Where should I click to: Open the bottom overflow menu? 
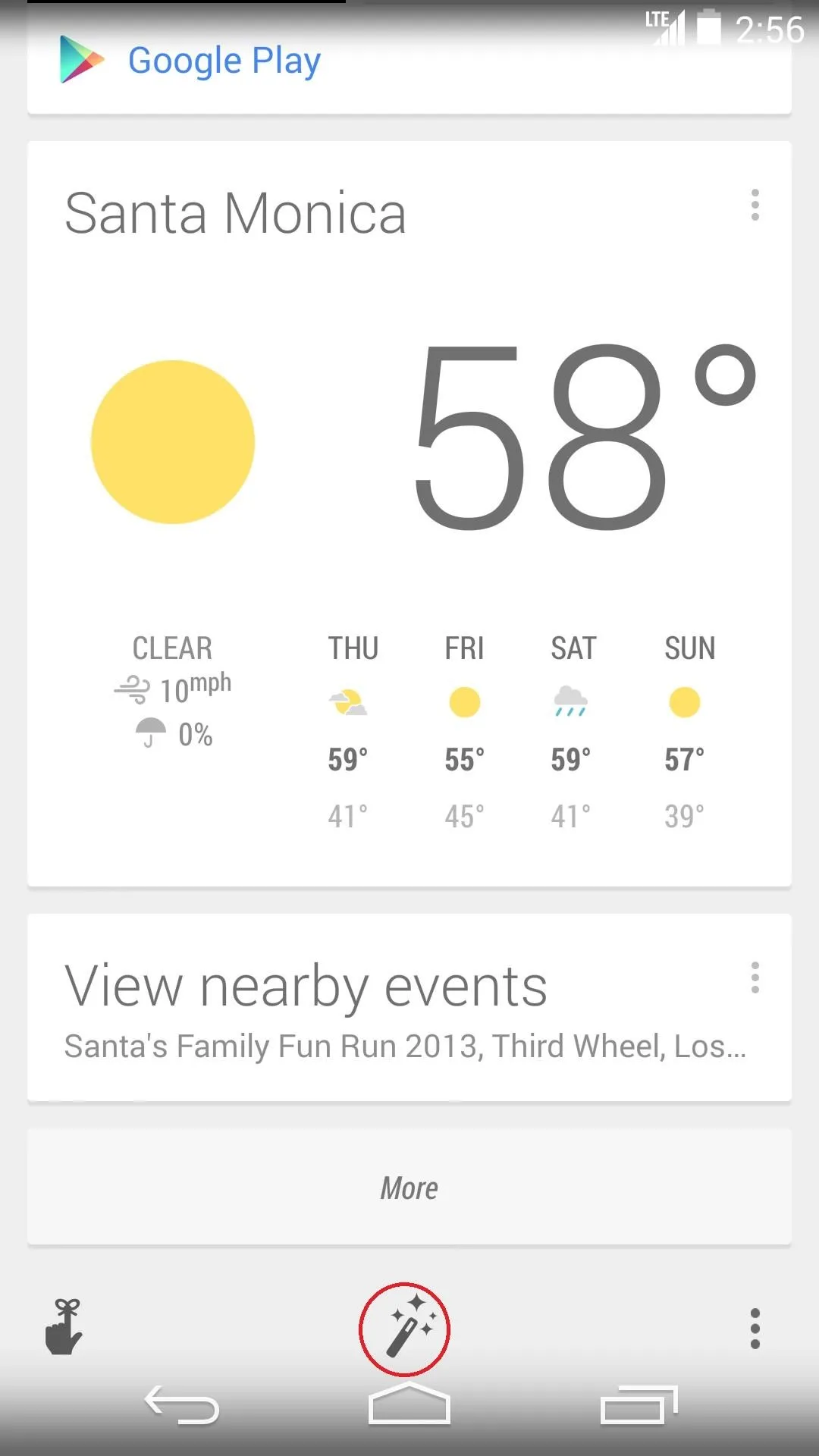755,1329
